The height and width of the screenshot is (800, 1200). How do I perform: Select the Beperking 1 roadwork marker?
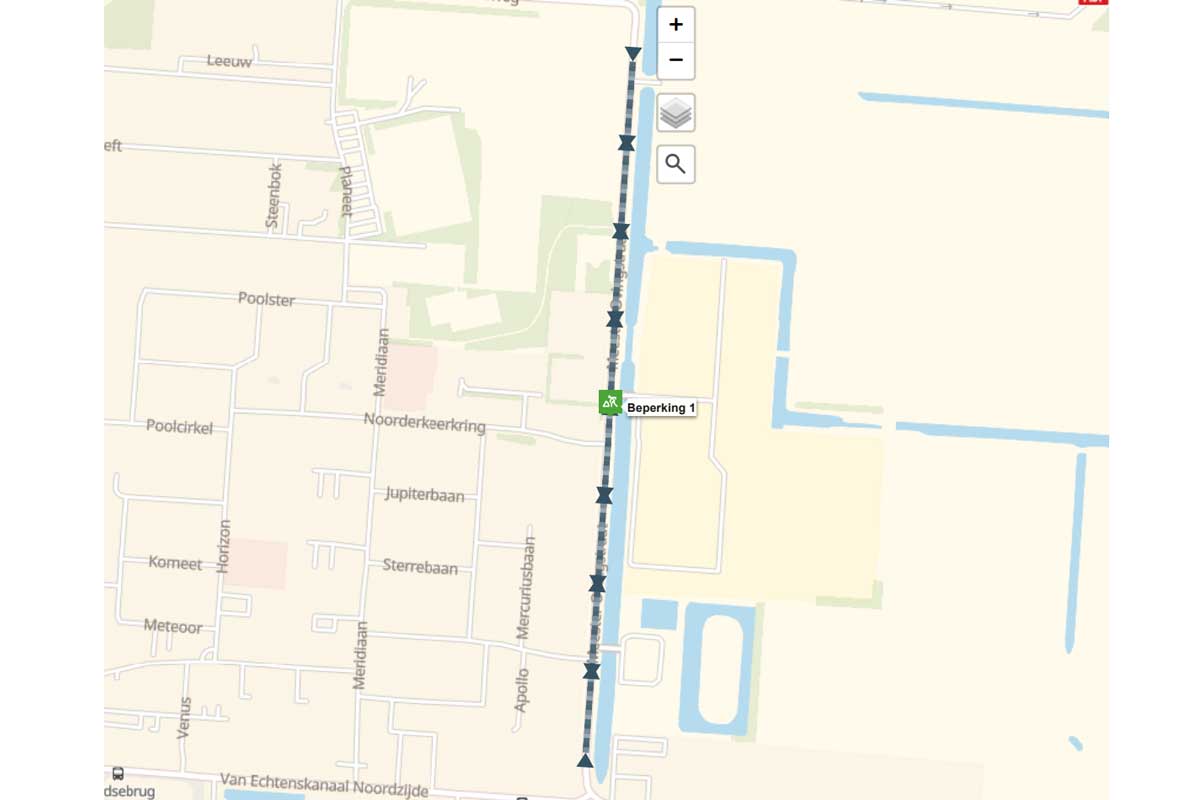coord(610,402)
